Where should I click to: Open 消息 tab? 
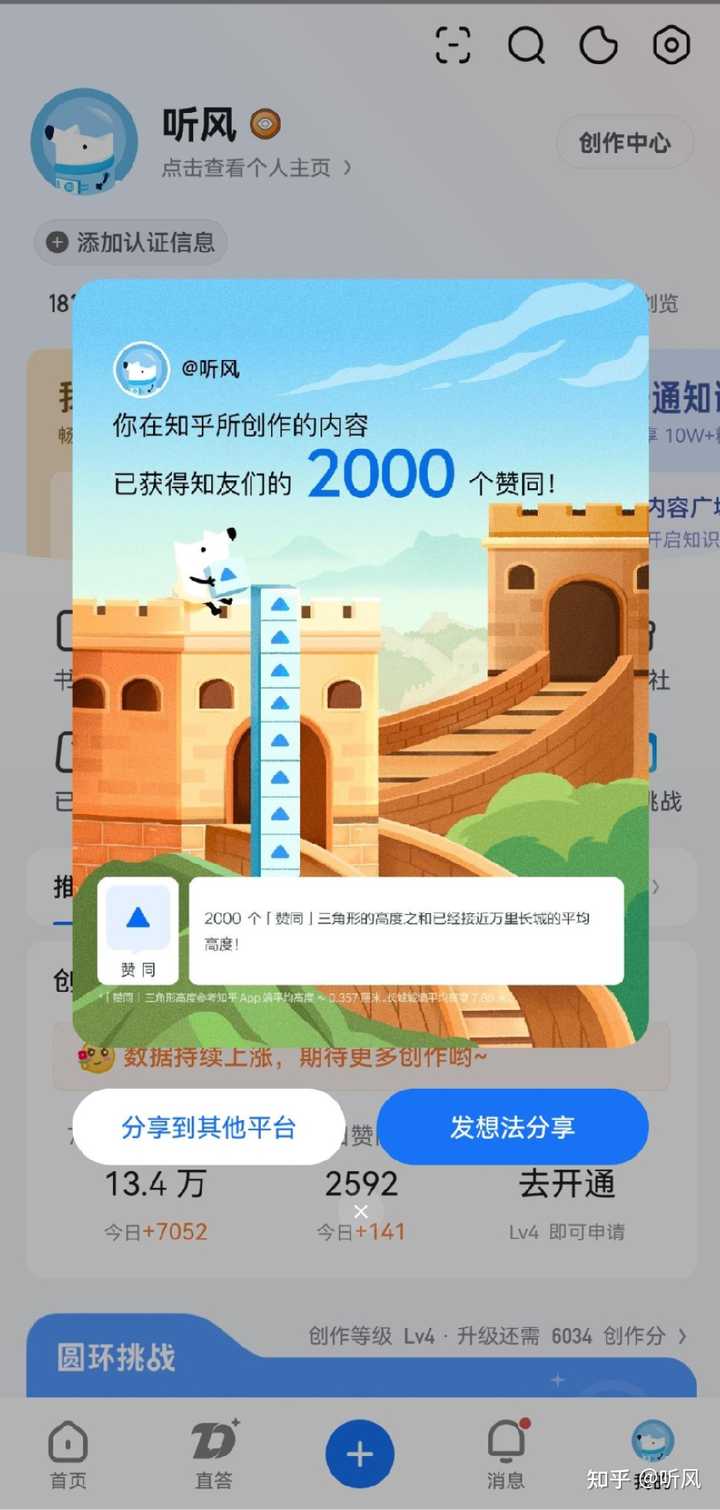tap(505, 1455)
